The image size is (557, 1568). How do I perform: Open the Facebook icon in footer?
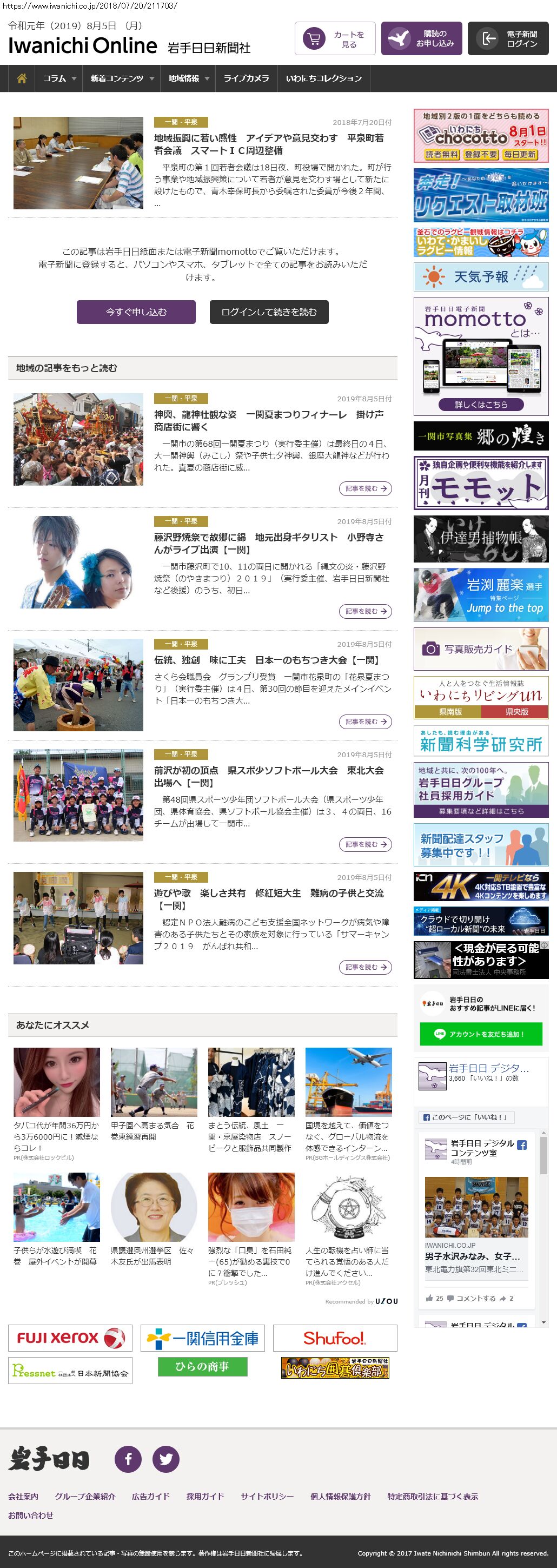pos(128,1459)
